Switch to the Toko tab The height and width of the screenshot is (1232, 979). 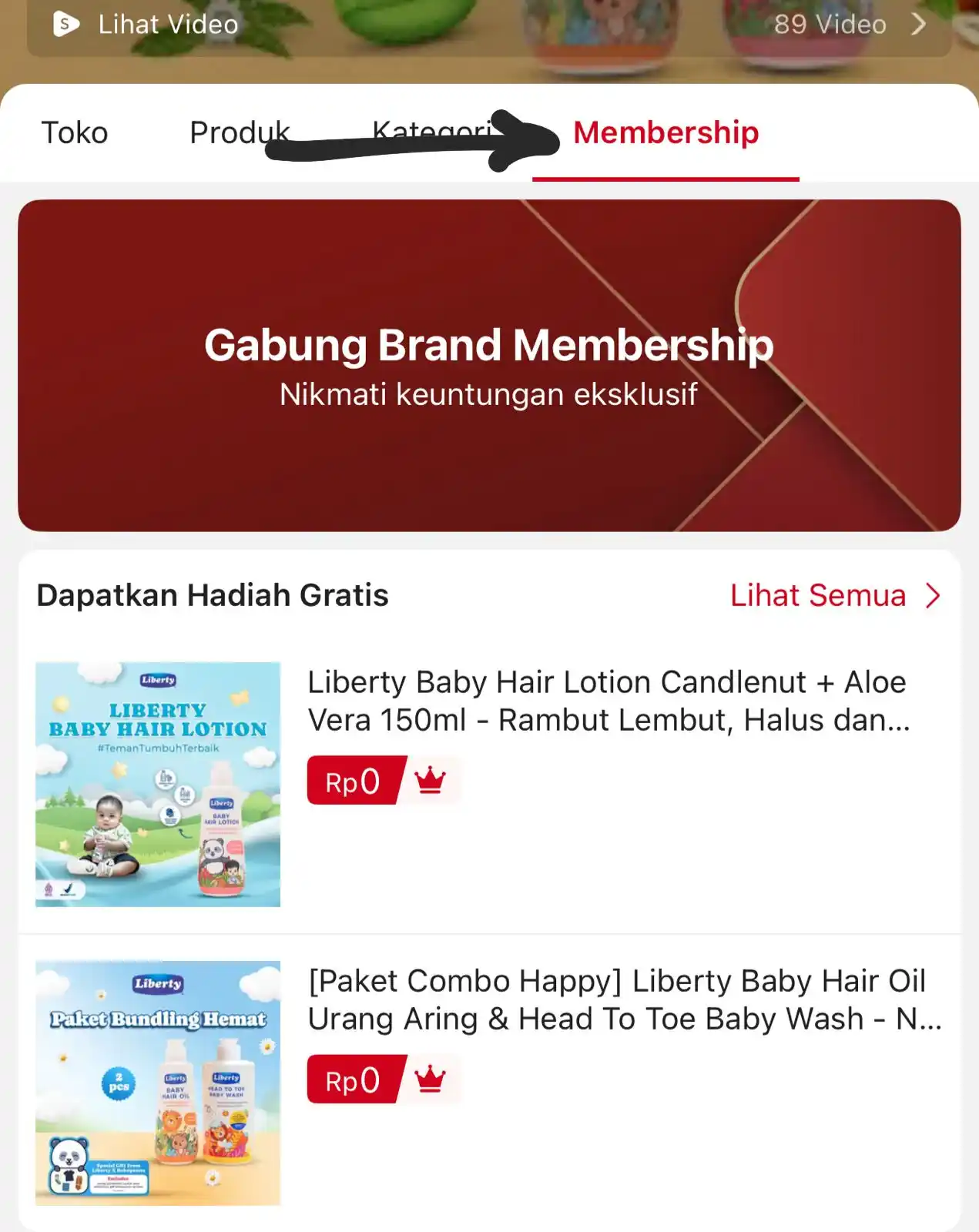pyautogui.click(x=74, y=132)
